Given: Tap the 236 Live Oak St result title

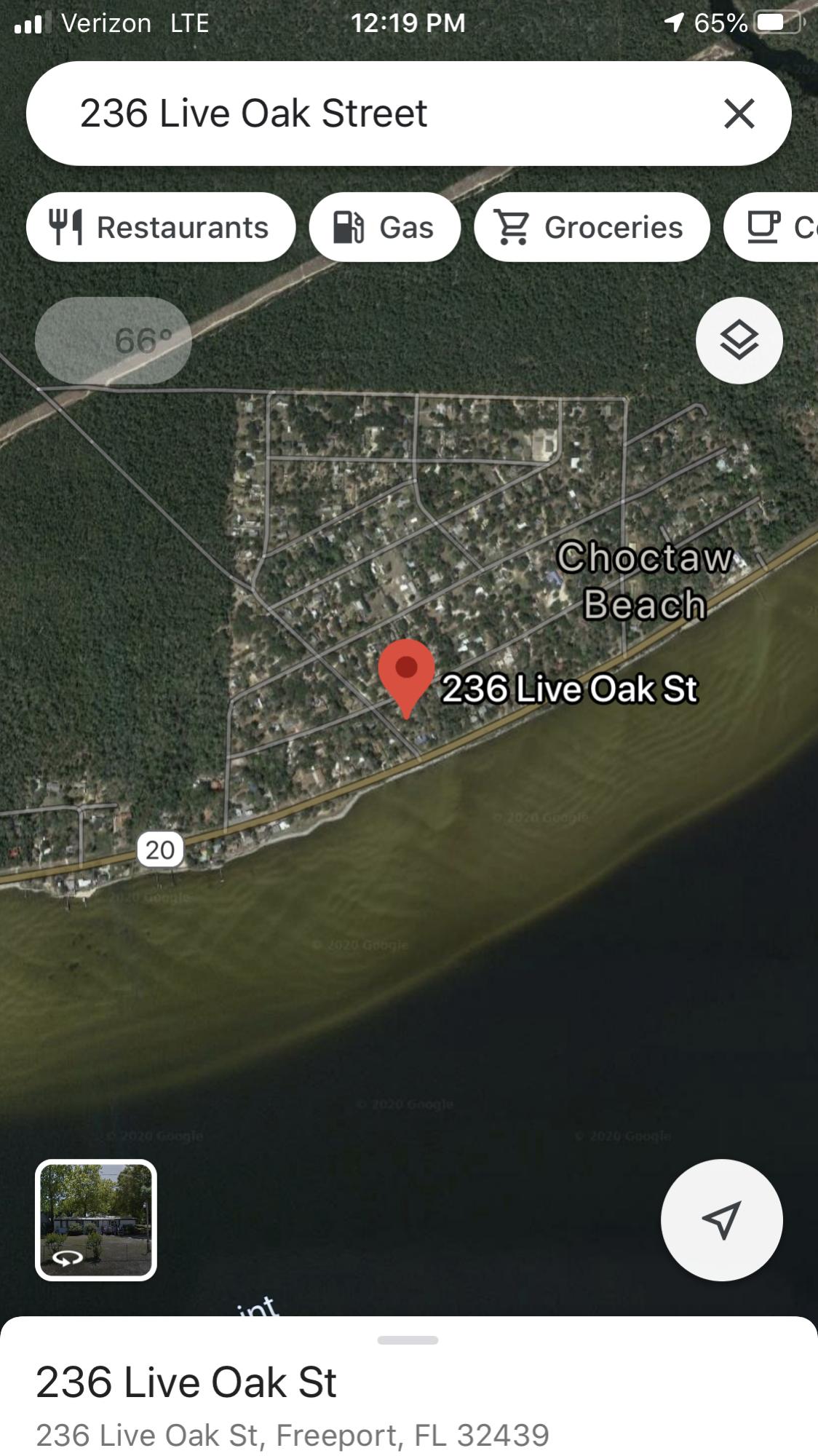Looking at the screenshot, I should pos(187,1381).
